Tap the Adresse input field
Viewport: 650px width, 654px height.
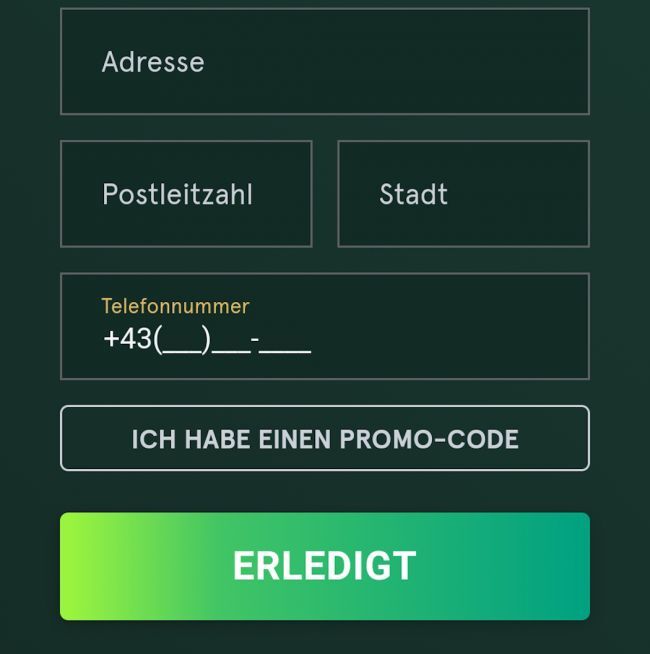(324, 62)
